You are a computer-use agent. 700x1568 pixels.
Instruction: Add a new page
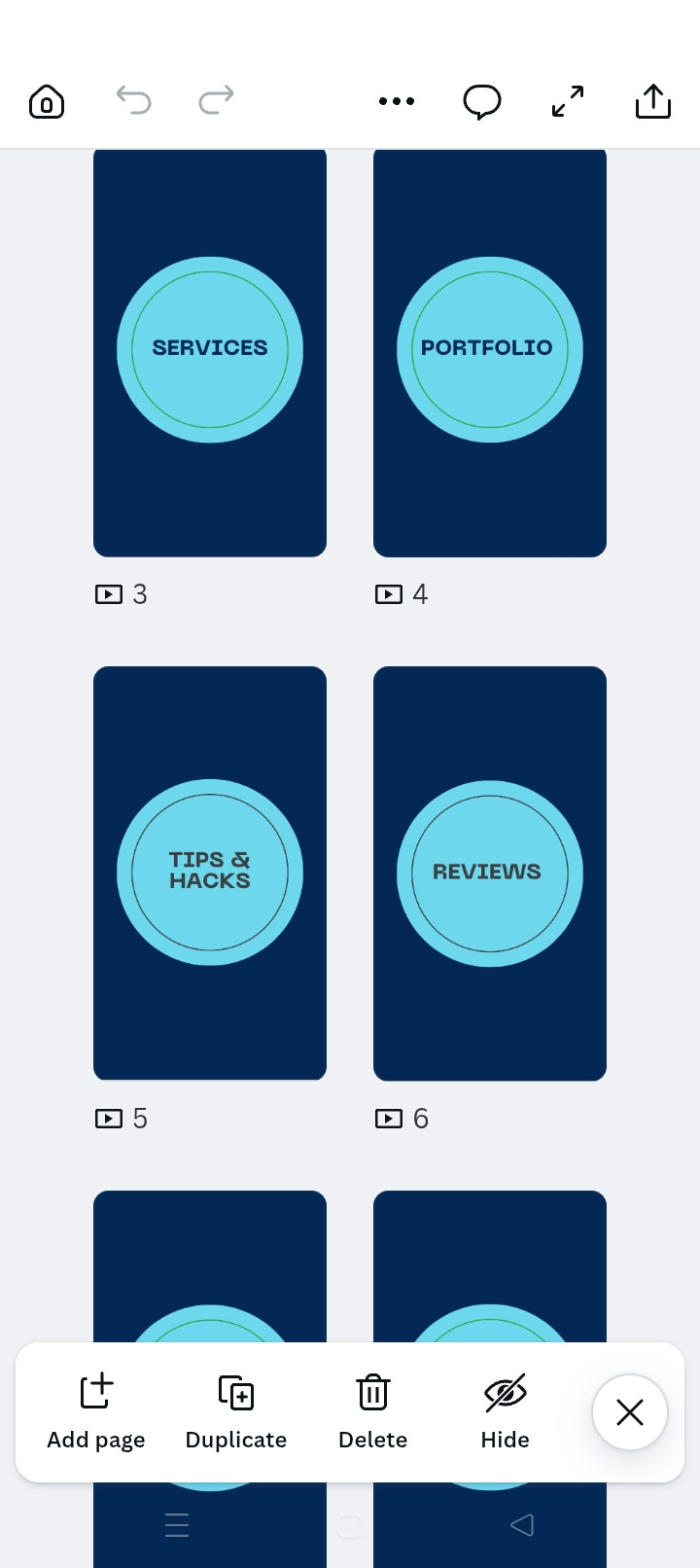click(96, 1411)
